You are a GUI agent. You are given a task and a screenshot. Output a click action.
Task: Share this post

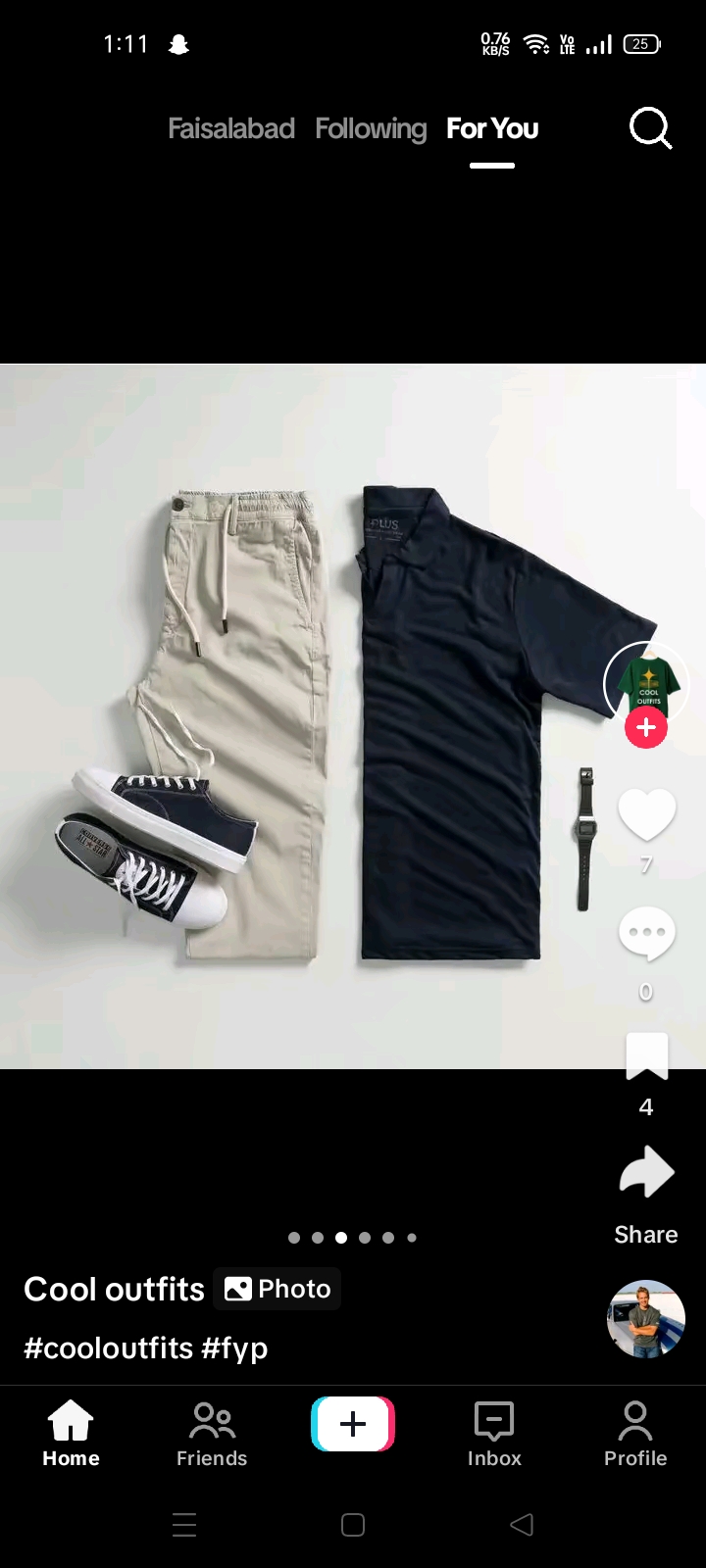coord(646,1174)
